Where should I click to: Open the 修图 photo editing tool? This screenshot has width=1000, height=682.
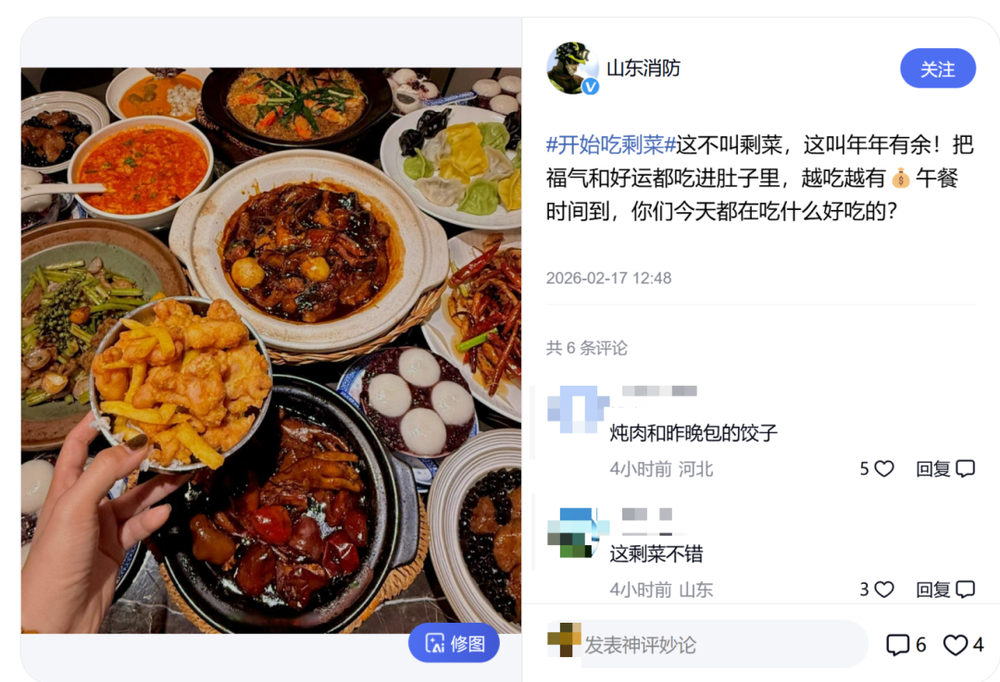pyautogui.click(x=454, y=643)
